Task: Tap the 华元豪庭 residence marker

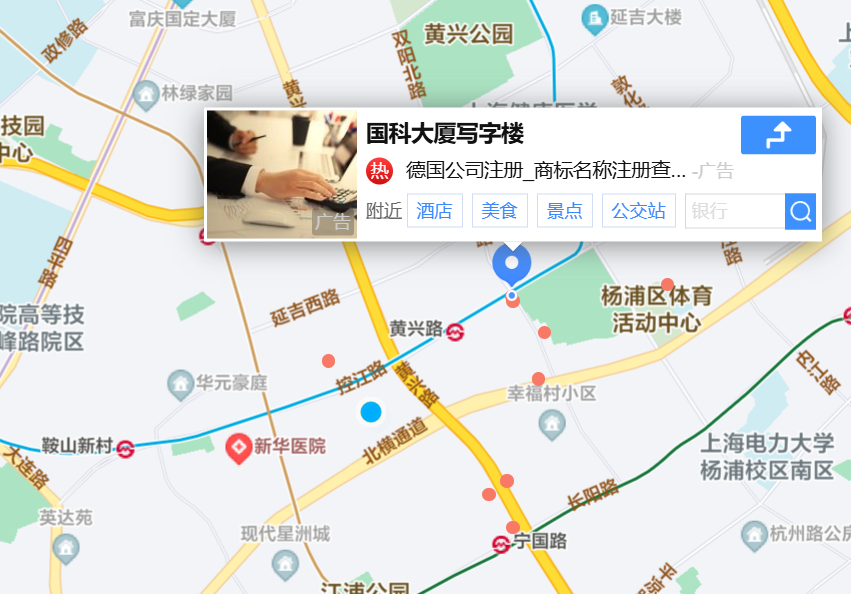Action: pos(181,385)
